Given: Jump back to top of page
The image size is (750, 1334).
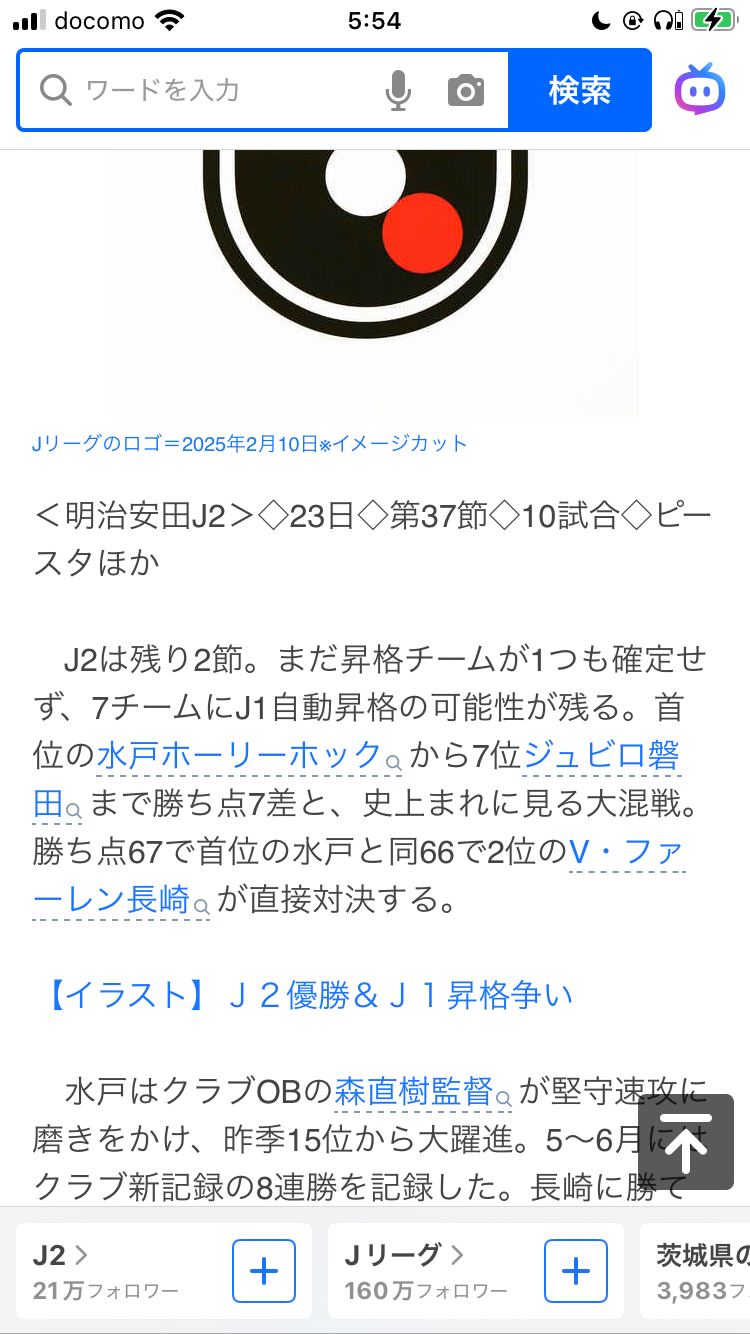Looking at the screenshot, I should point(686,1141).
